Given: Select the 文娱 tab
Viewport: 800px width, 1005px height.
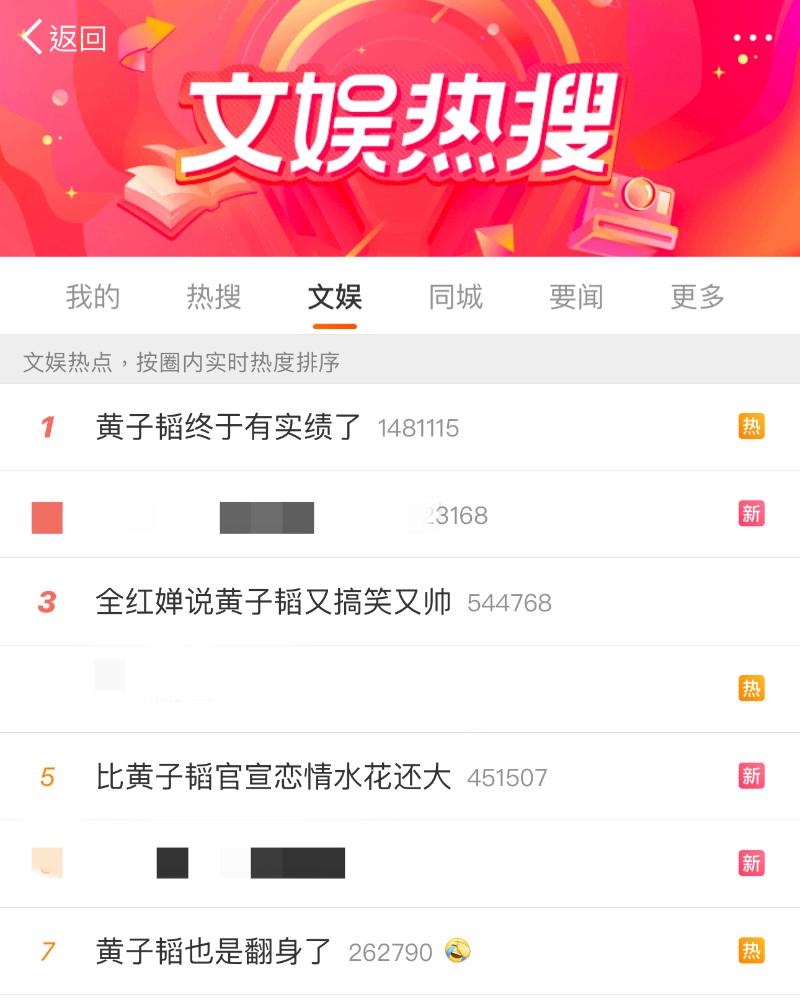Looking at the screenshot, I should pyautogui.click(x=334, y=297).
